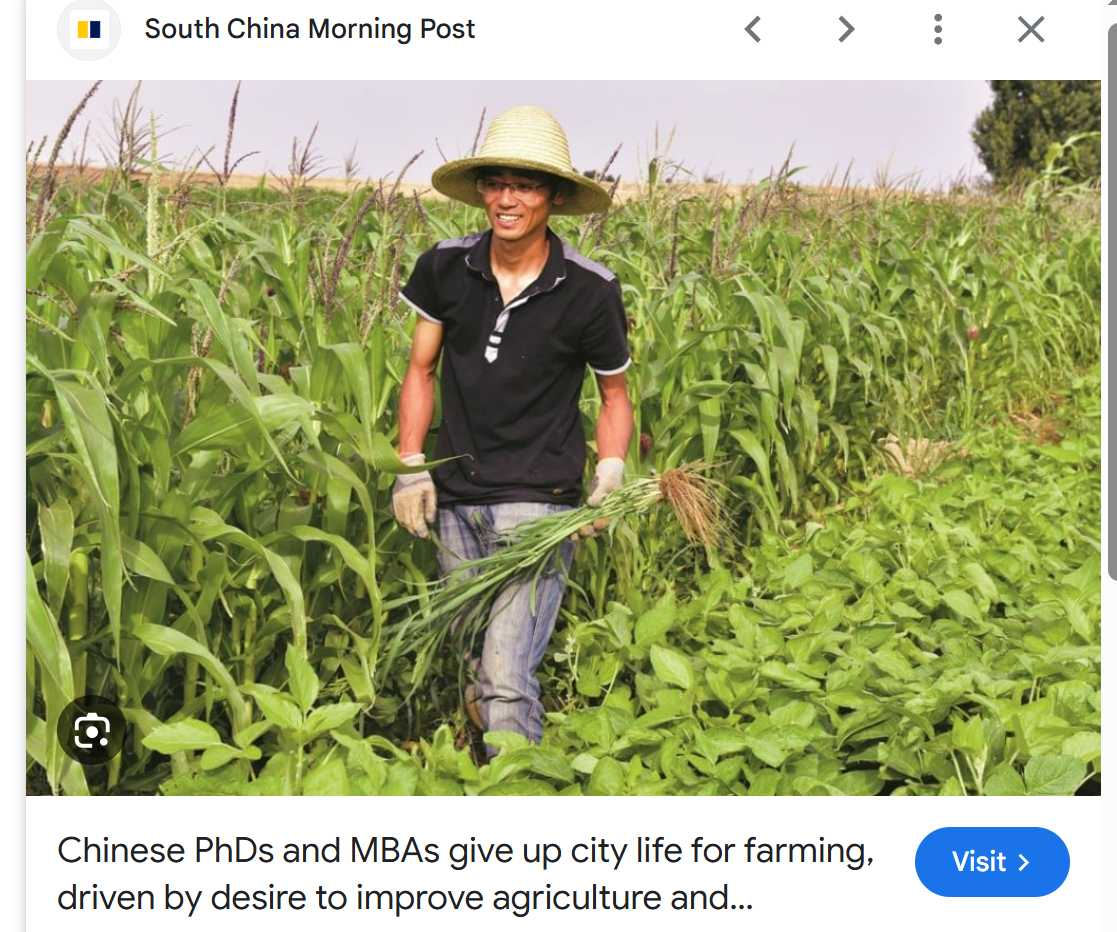Search this image with Lens

(x=91, y=732)
